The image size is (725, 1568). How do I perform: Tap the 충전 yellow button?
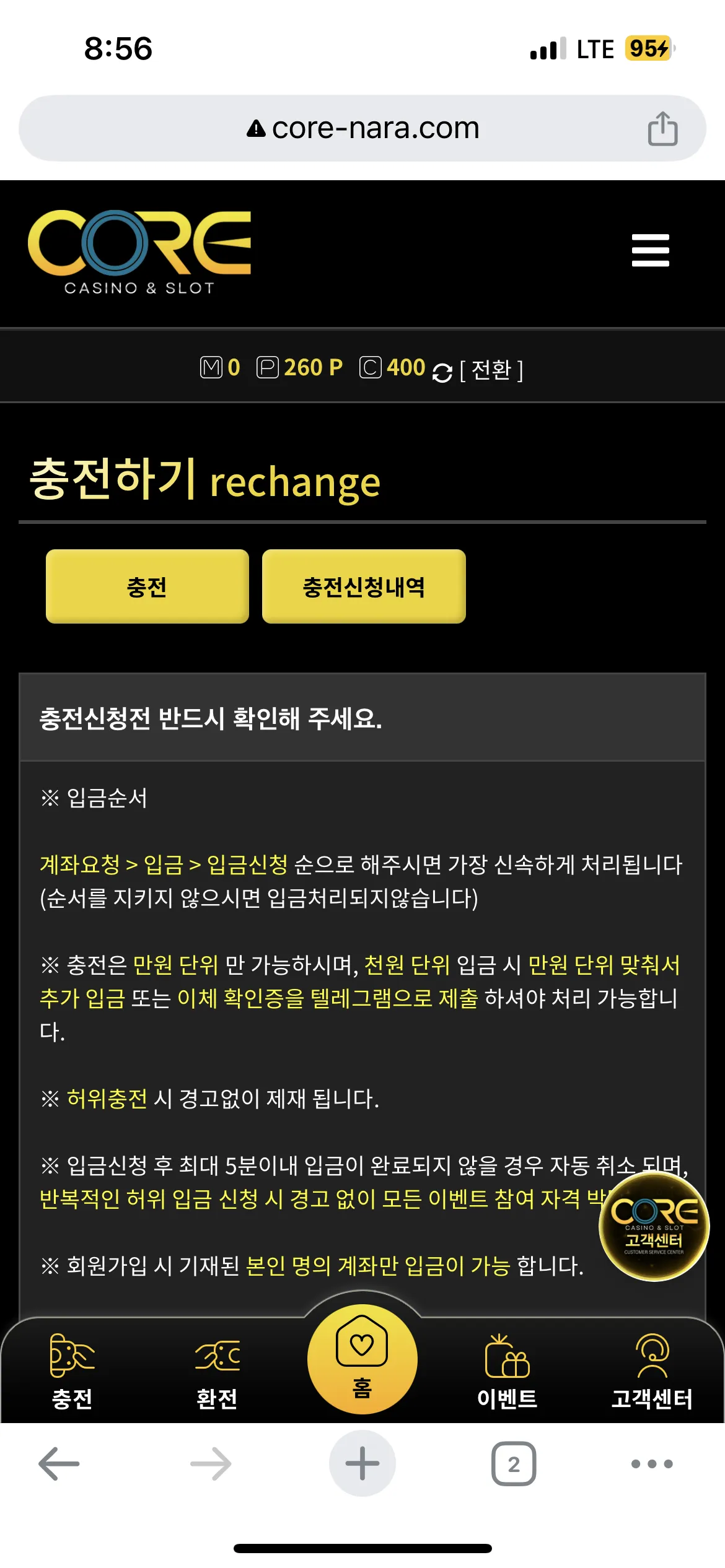point(147,586)
